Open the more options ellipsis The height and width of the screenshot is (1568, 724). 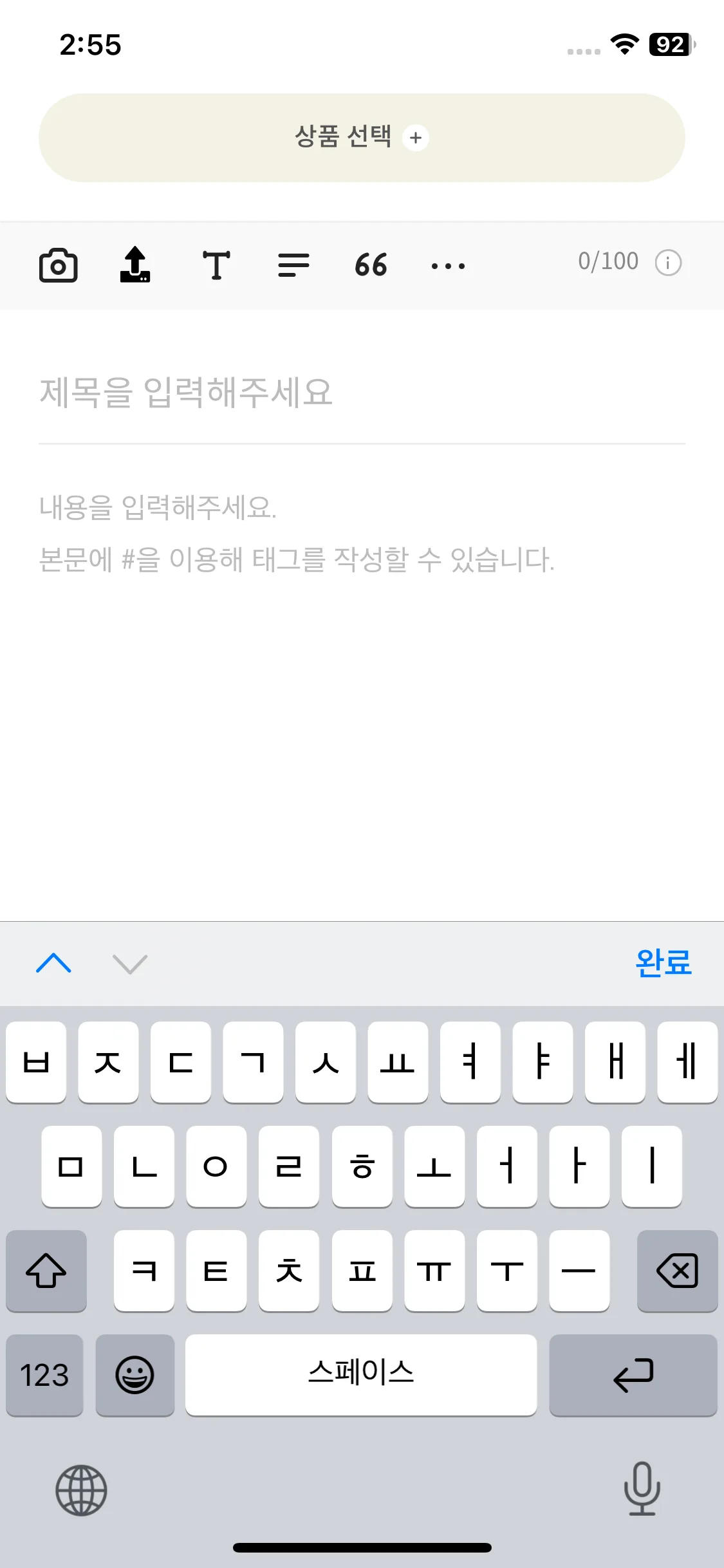click(x=448, y=265)
